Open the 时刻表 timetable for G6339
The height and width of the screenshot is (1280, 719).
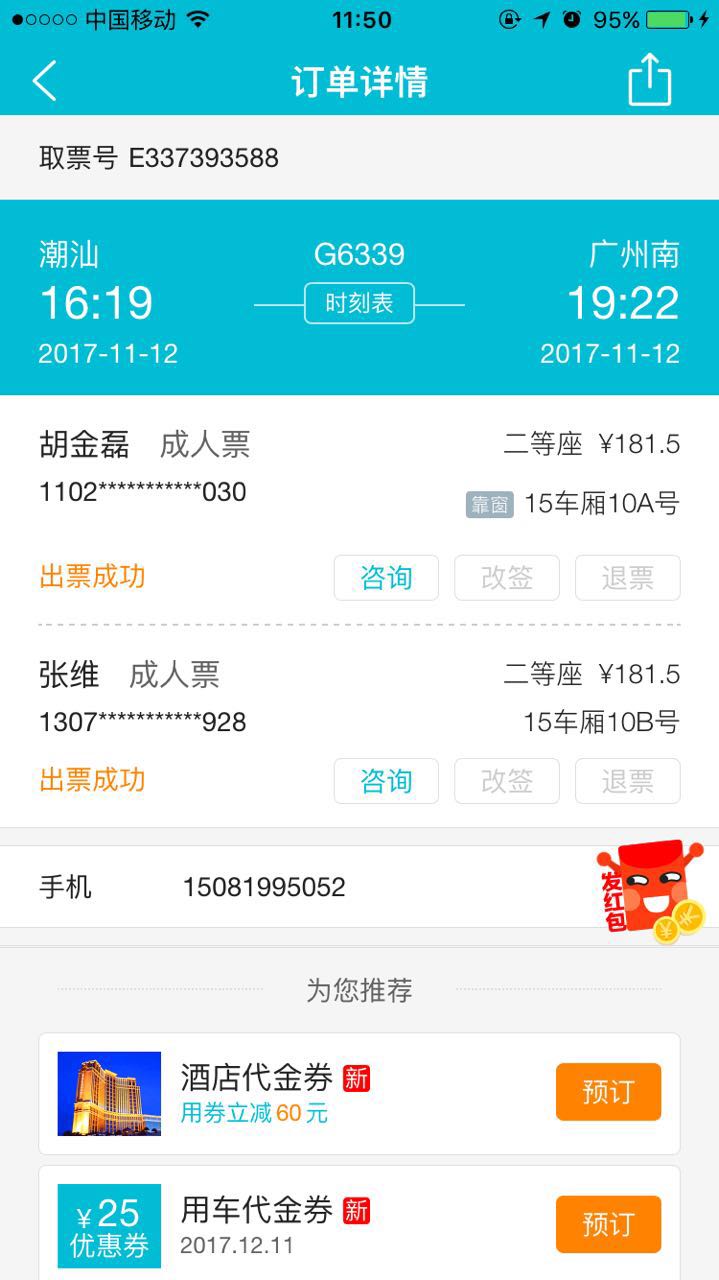[359, 304]
